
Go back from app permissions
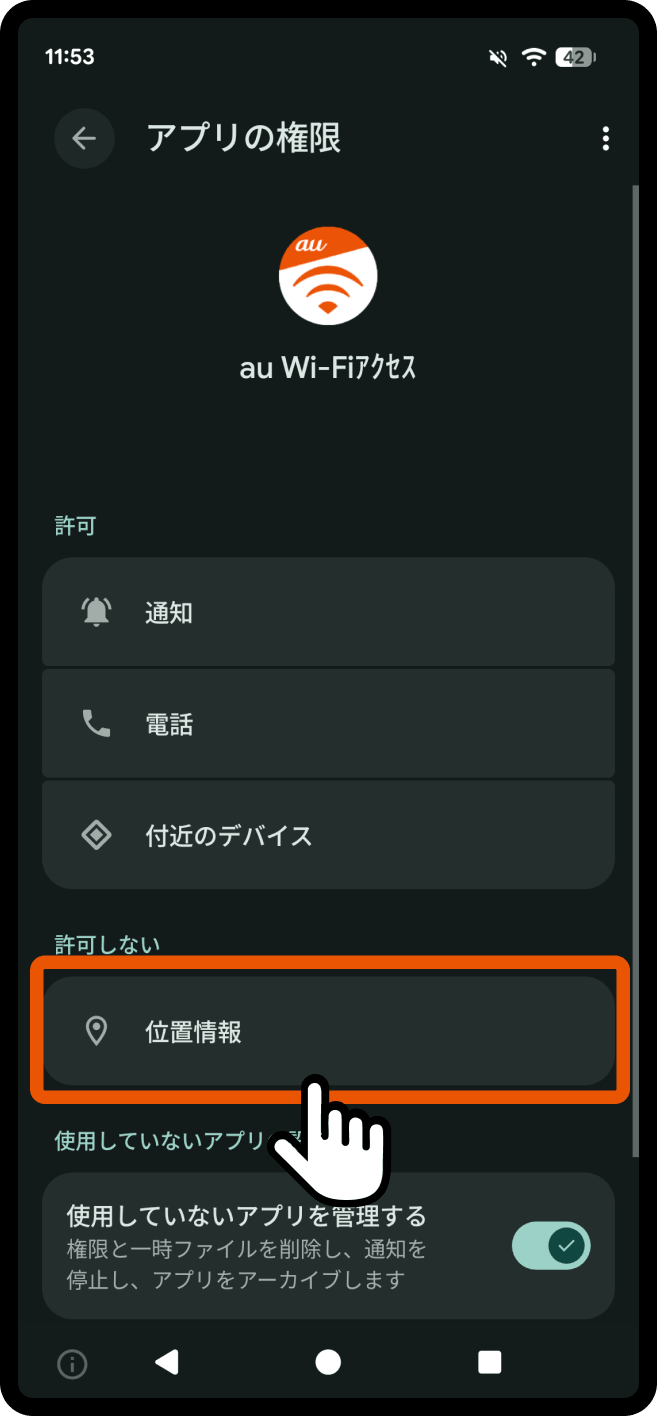click(84, 138)
